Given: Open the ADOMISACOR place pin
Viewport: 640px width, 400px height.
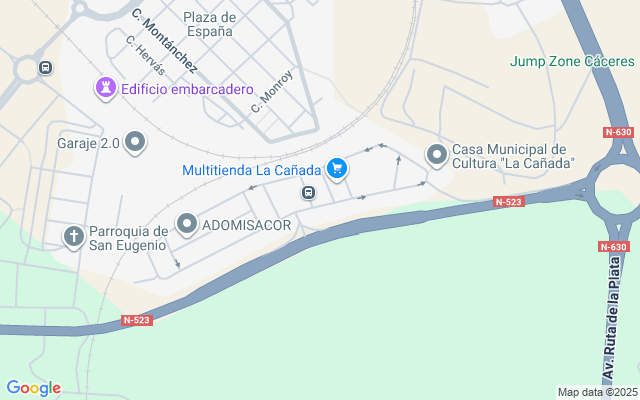Looking at the screenshot, I should pos(187,225).
